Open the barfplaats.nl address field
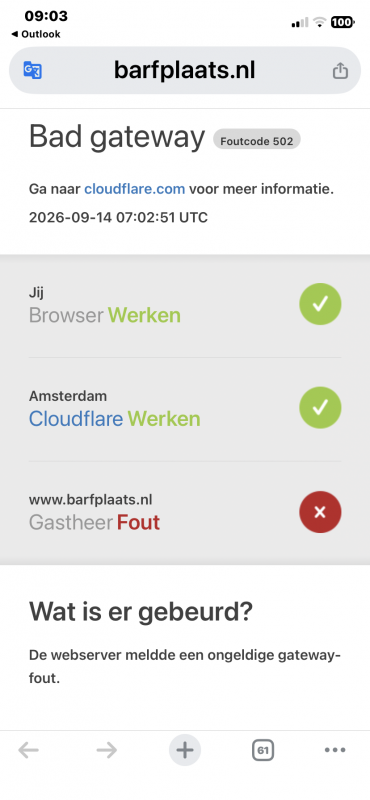370x800 pixels. click(185, 70)
